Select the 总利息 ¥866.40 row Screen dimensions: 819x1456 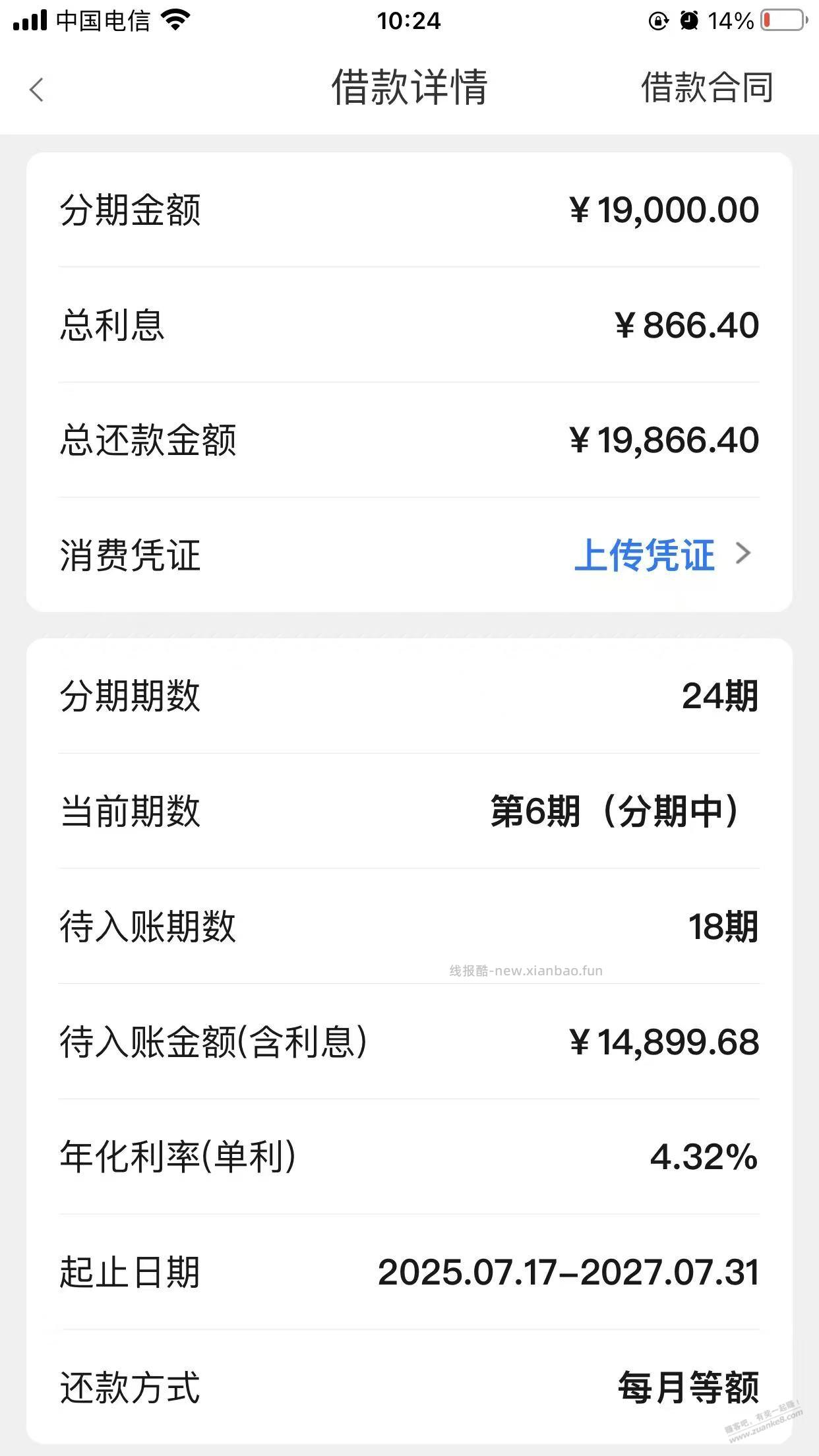tap(409, 323)
